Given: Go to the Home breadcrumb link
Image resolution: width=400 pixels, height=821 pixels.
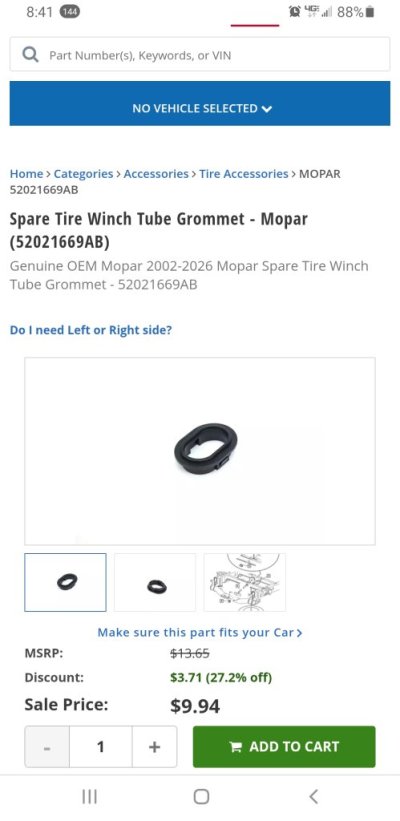Looking at the screenshot, I should point(26,174).
